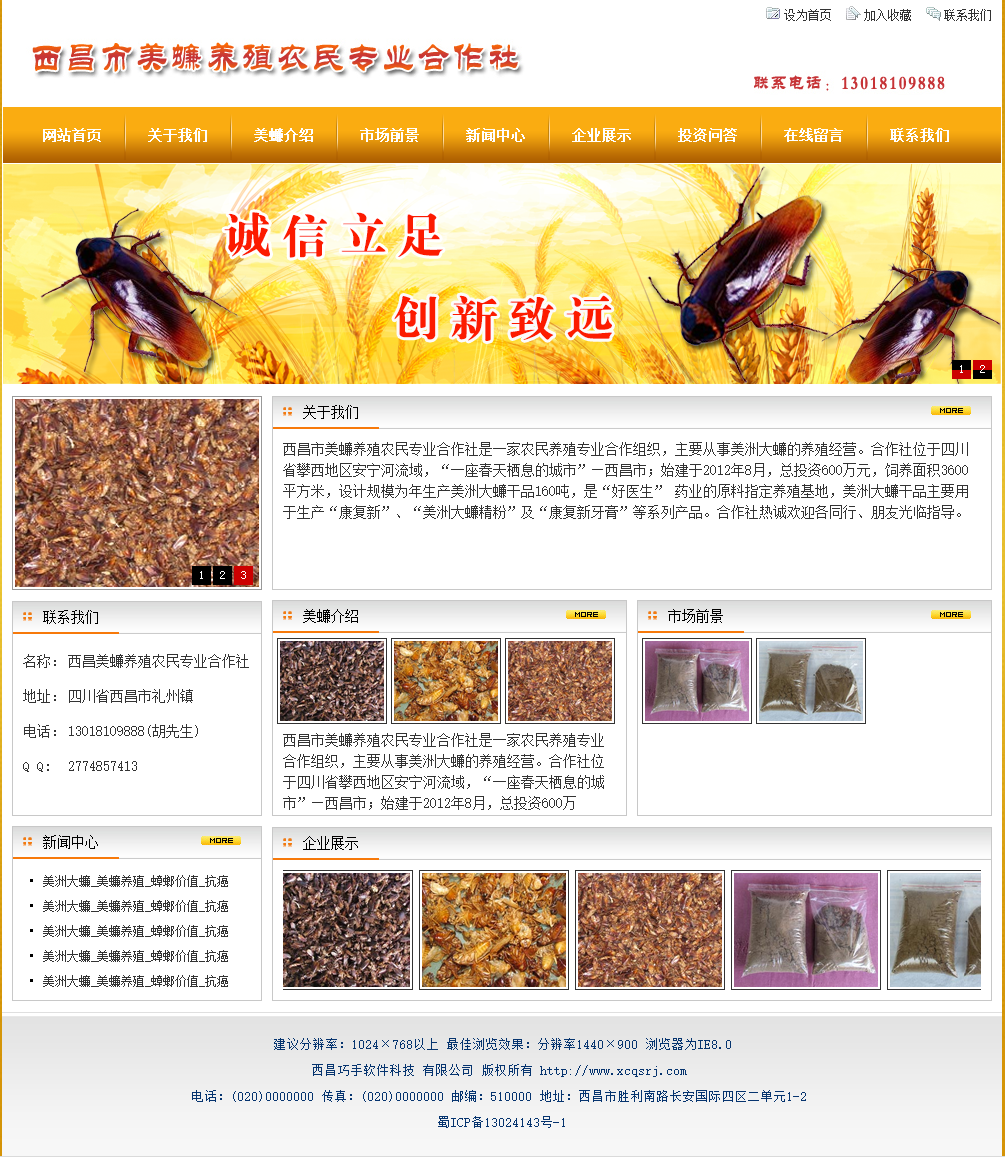Open the first news item in 新闻中心
Image resolution: width=1005 pixels, height=1158 pixels.
[135, 881]
